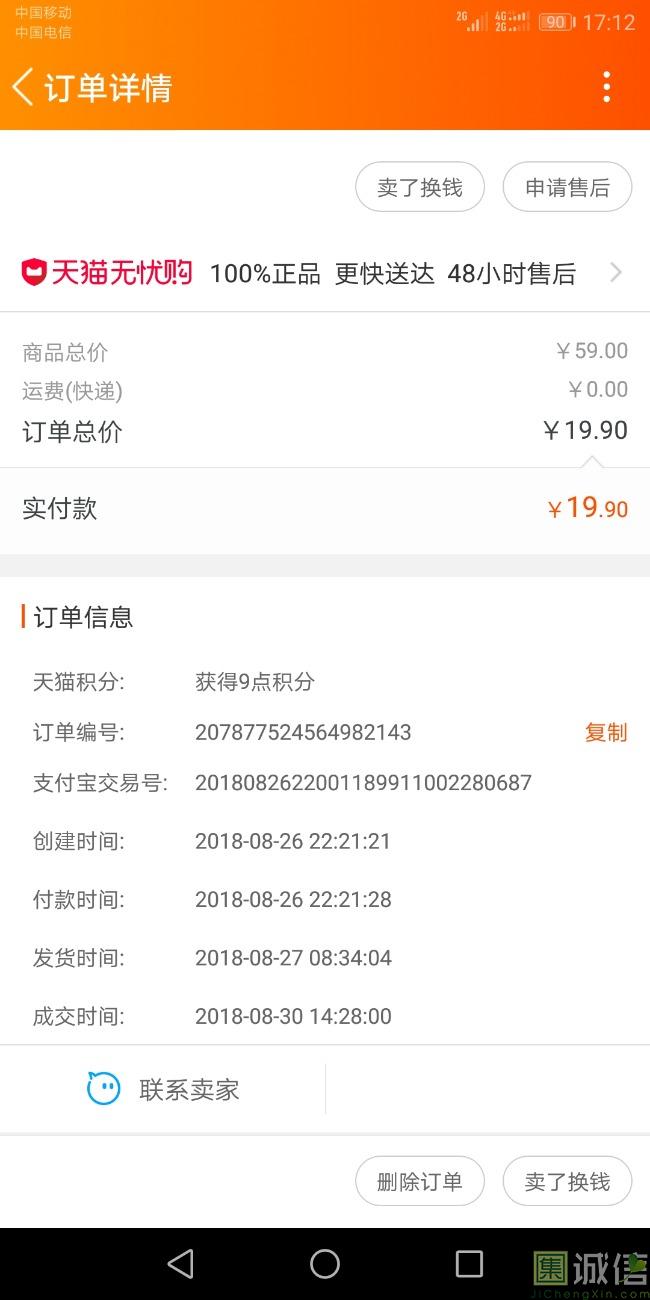
Task: Delete this order with 删除订单
Action: coord(420,1181)
